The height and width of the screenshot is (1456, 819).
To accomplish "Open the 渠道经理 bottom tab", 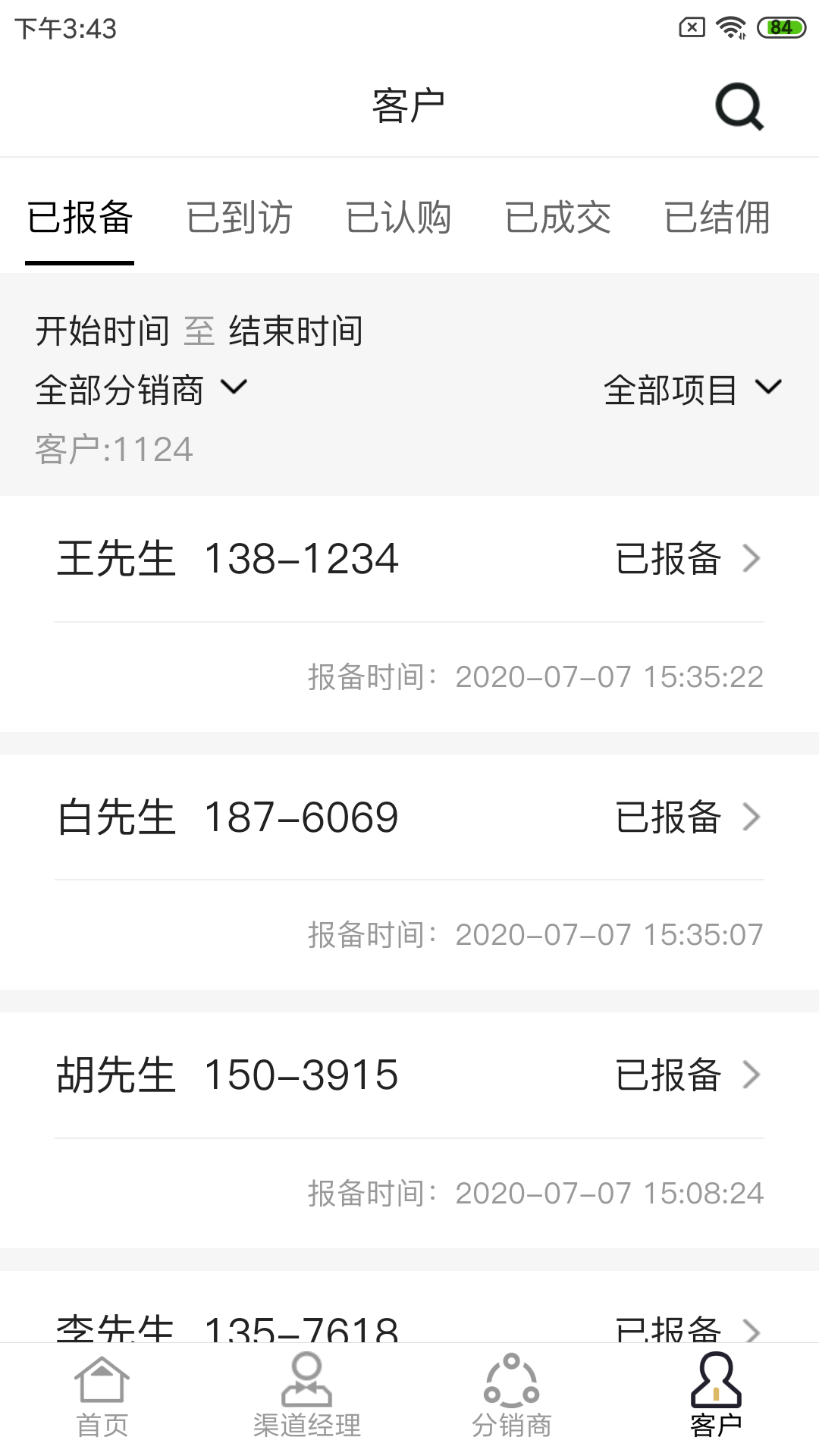I will pyautogui.click(x=307, y=1397).
